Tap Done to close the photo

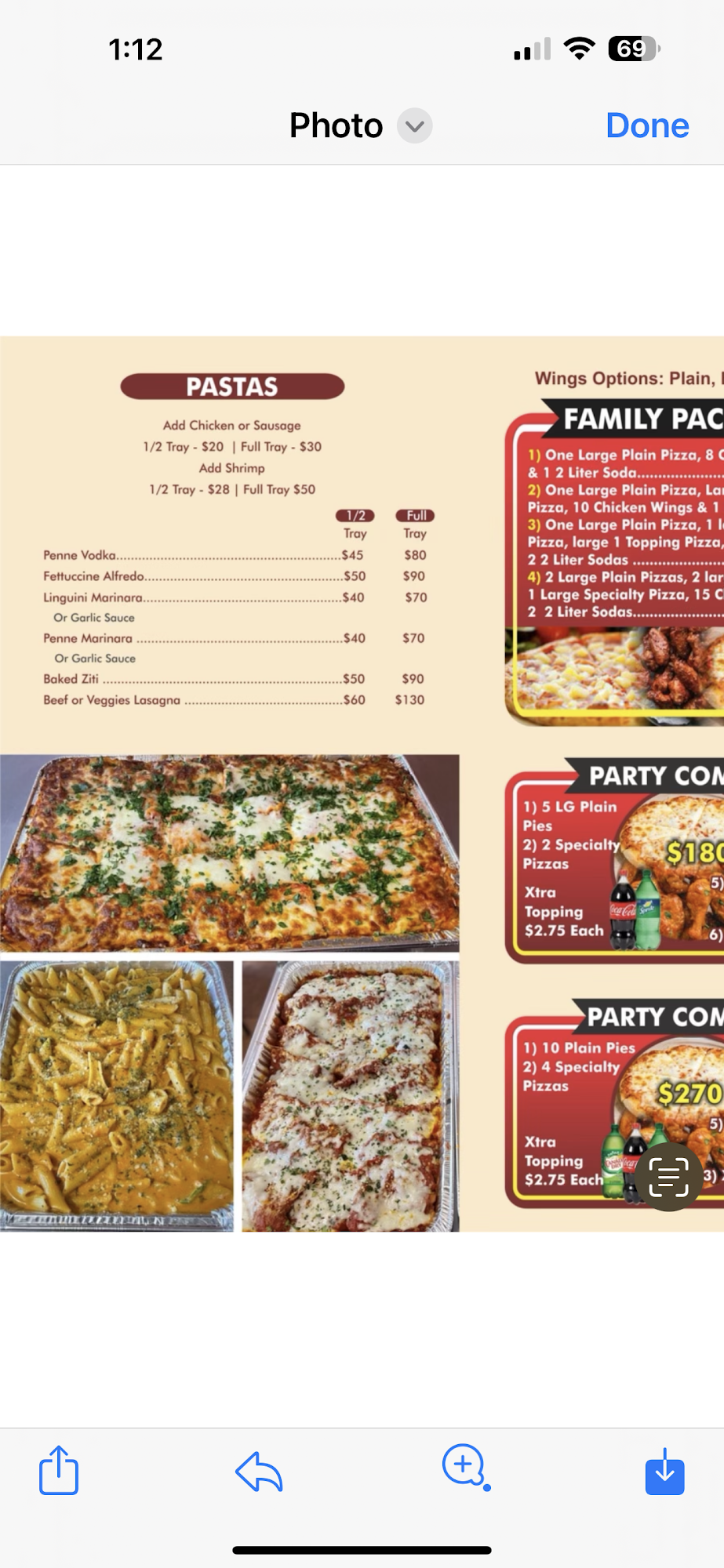pos(647,125)
